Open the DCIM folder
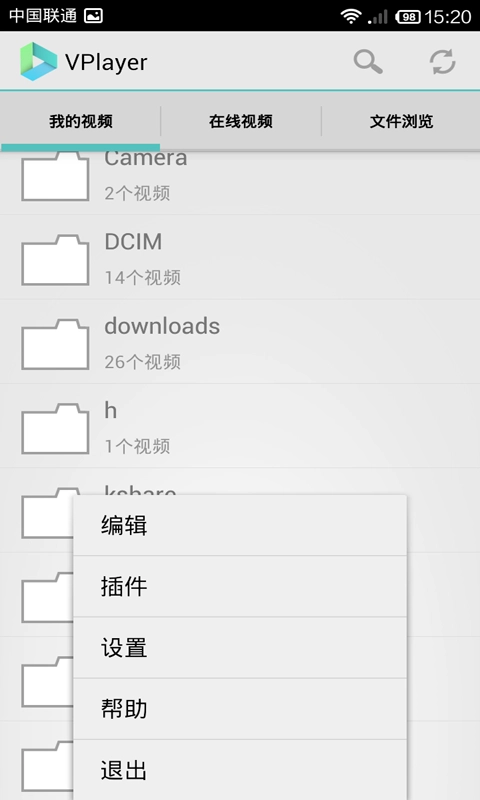Screen dimensions: 480x800 [240, 257]
